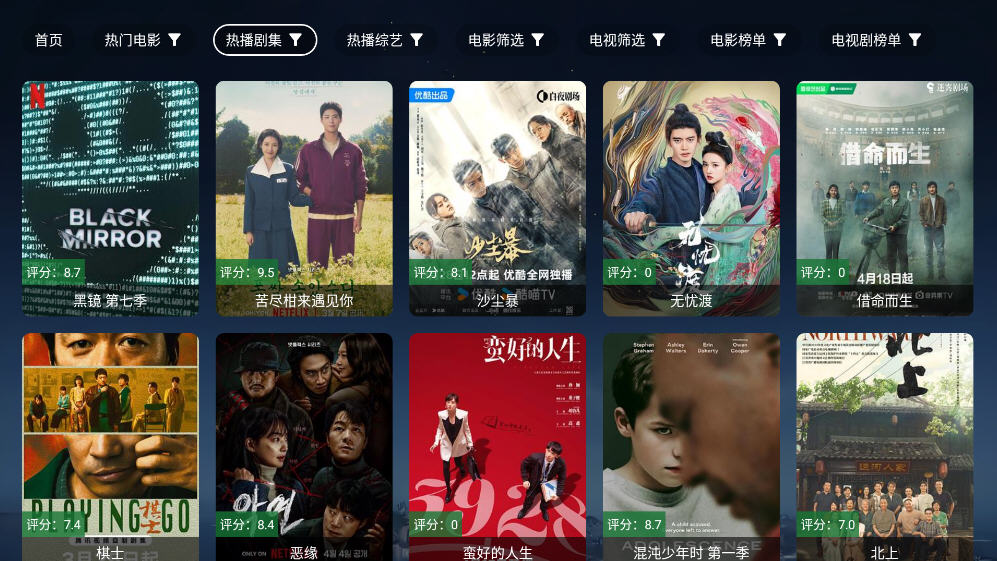997x561 pixels.
Task: Open the 棋士 series card
Action: click(x=110, y=446)
